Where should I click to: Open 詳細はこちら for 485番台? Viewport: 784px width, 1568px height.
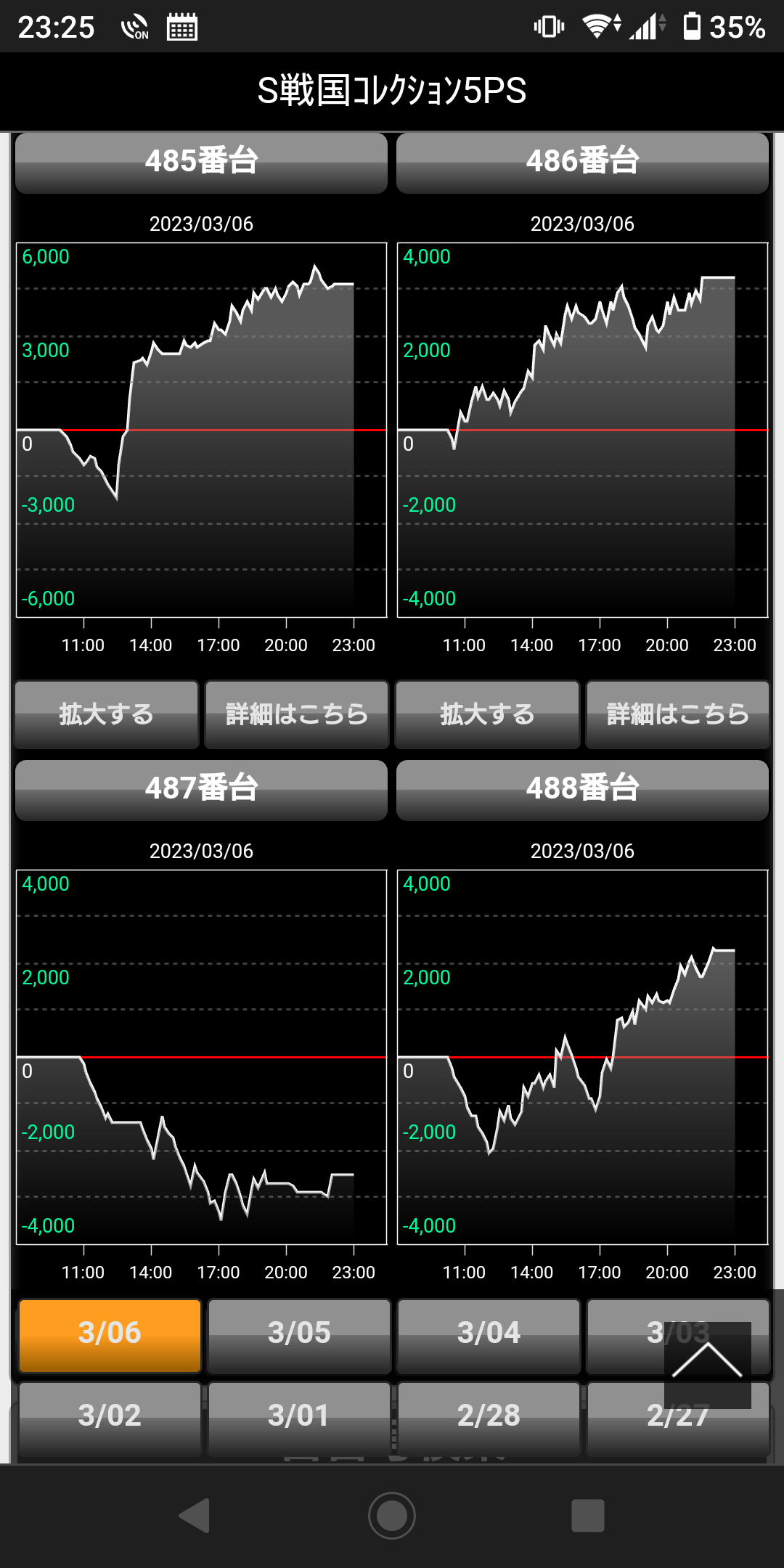297,714
